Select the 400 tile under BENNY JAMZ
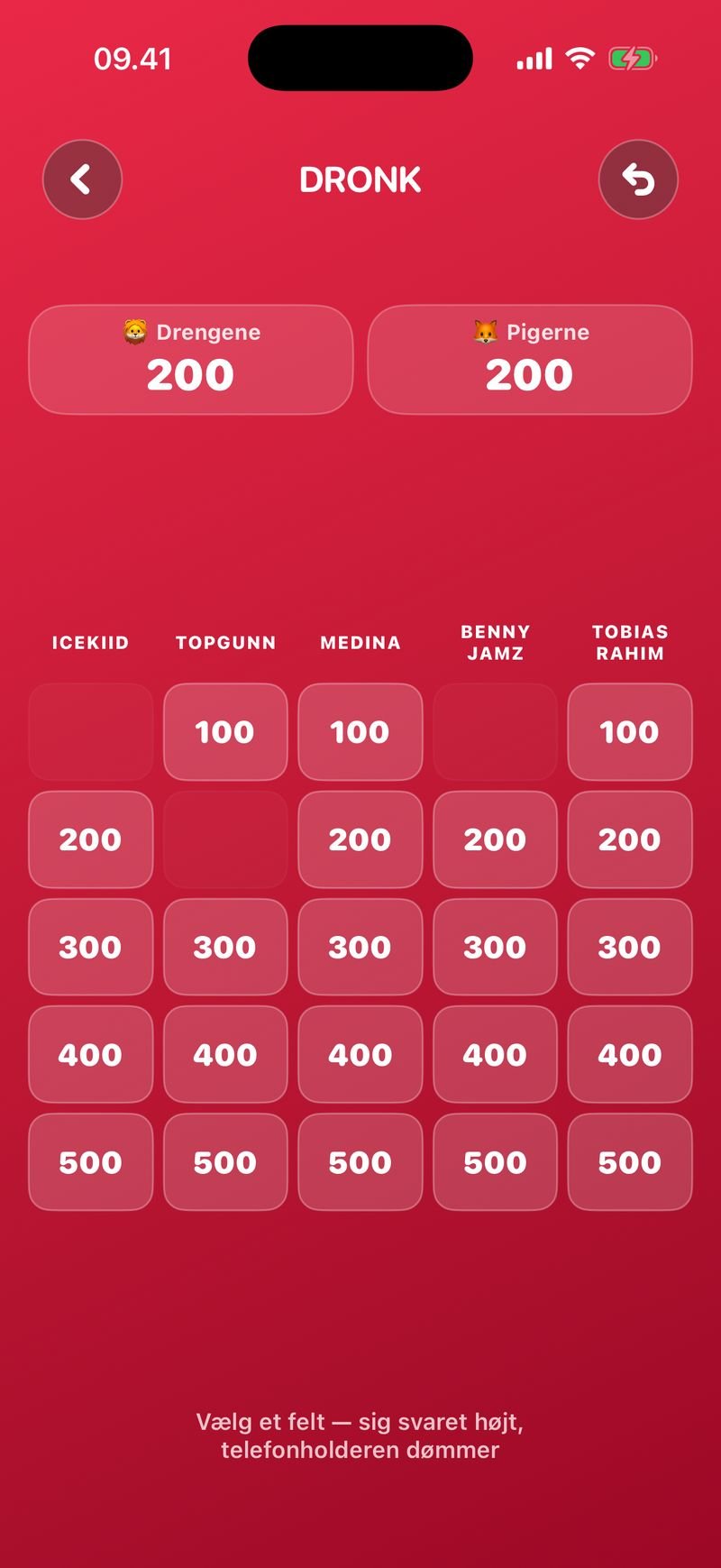The height and width of the screenshot is (1568, 721). 495,1054
